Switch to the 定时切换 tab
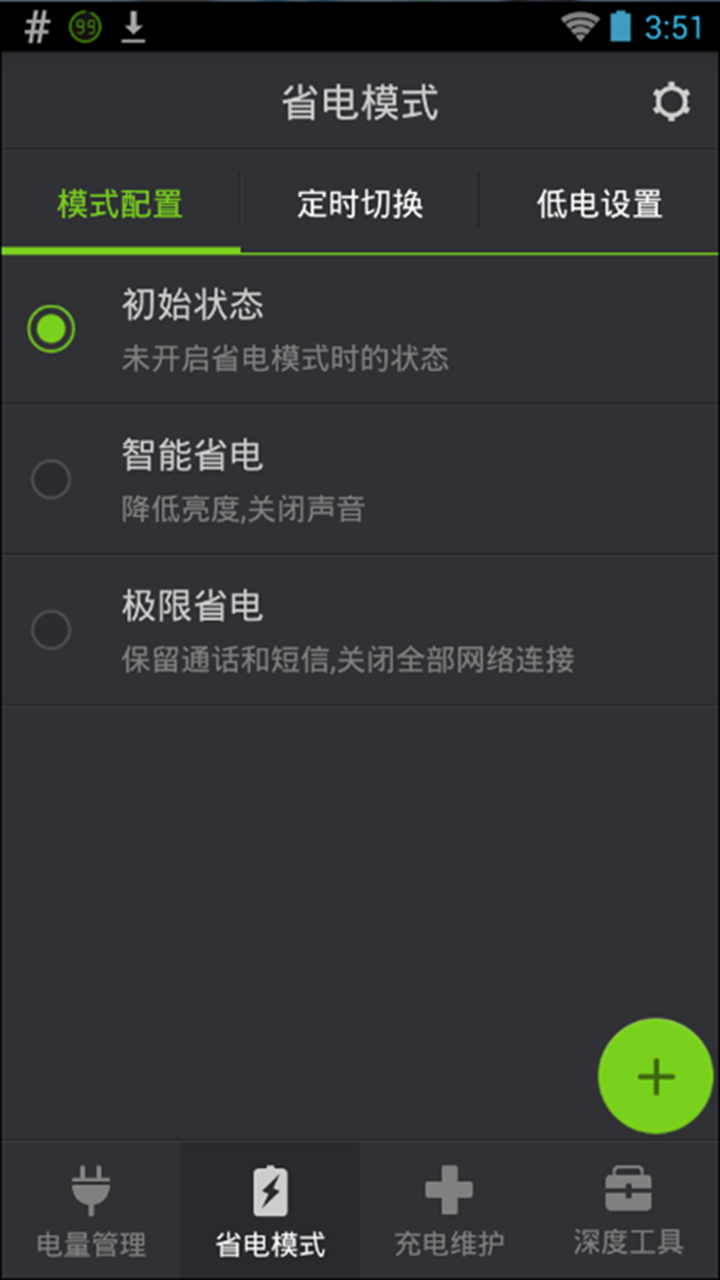The width and height of the screenshot is (720, 1280). (360, 204)
